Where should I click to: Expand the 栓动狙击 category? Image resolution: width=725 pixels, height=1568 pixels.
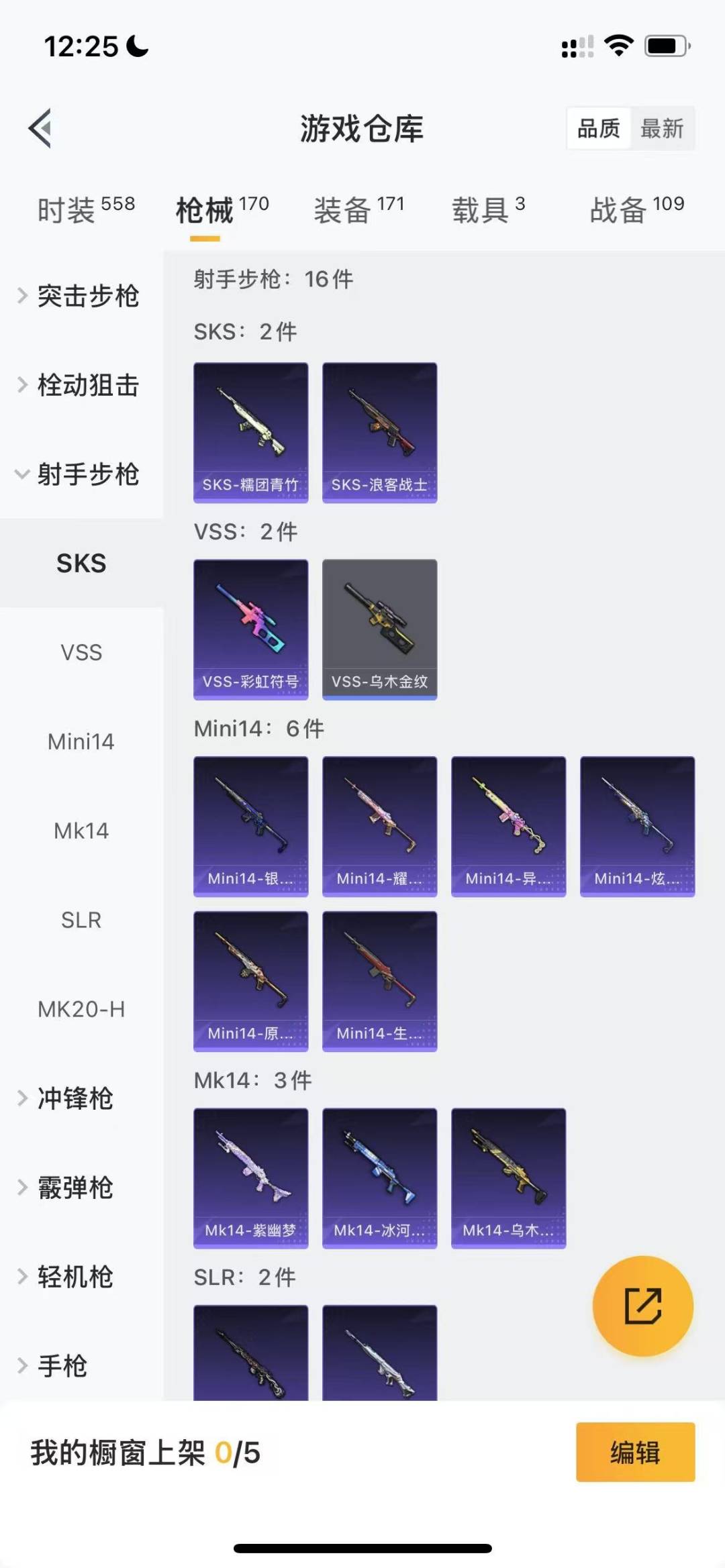tap(81, 385)
